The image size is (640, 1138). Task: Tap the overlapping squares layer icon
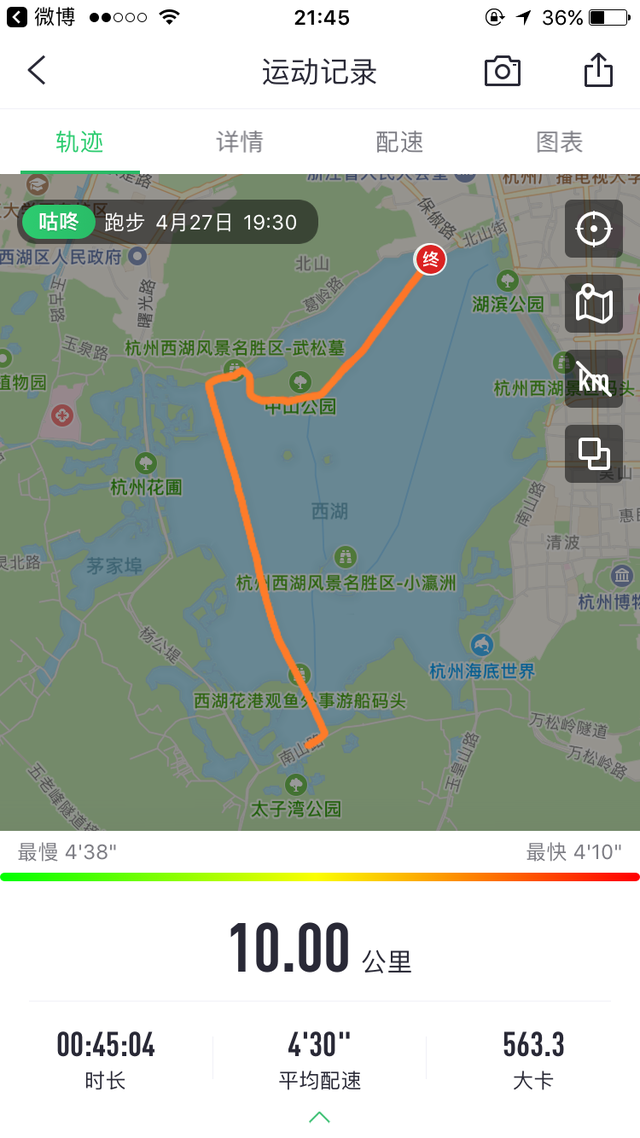(593, 454)
